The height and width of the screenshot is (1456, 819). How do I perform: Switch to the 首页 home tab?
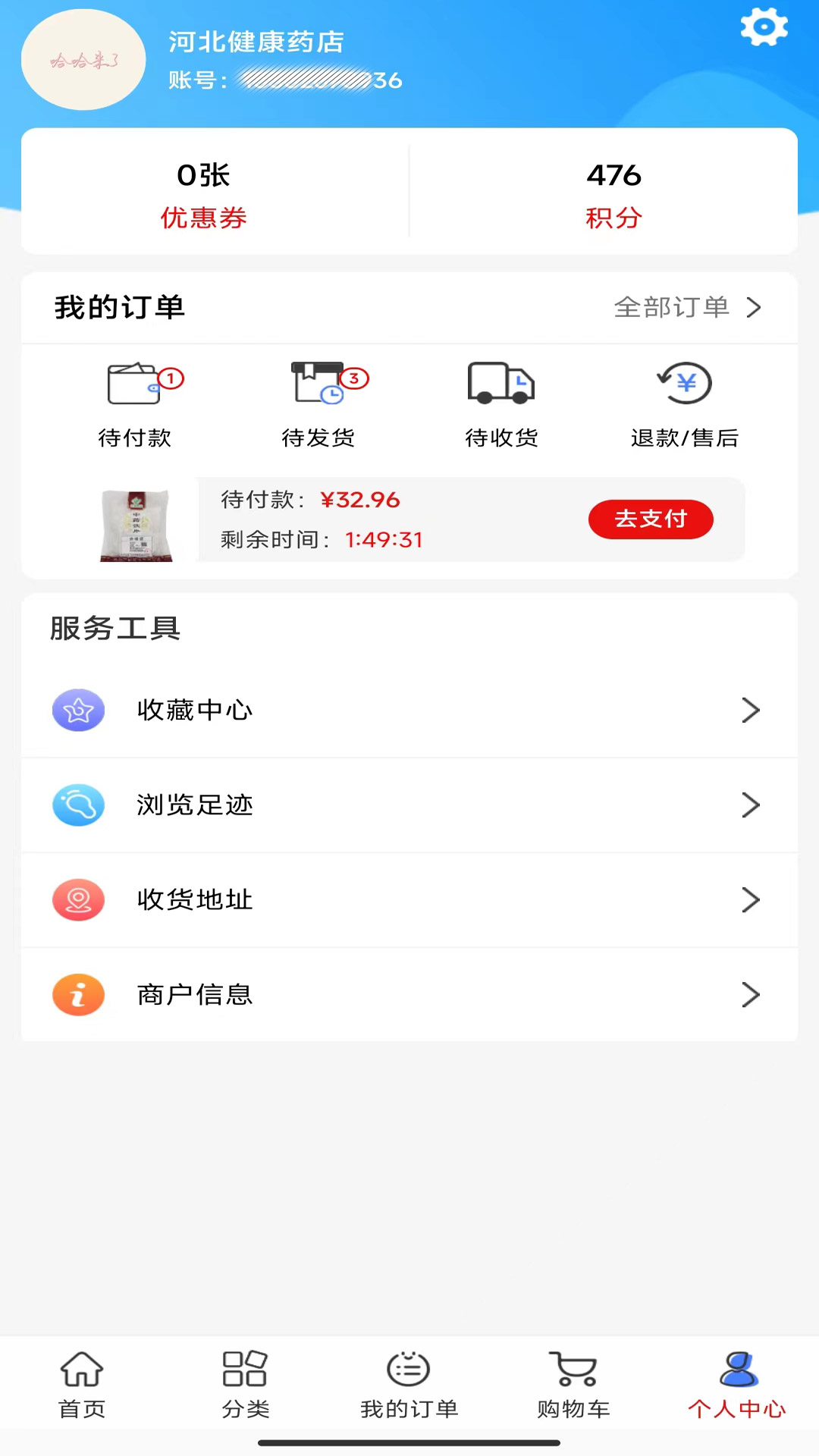click(82, 1384)
